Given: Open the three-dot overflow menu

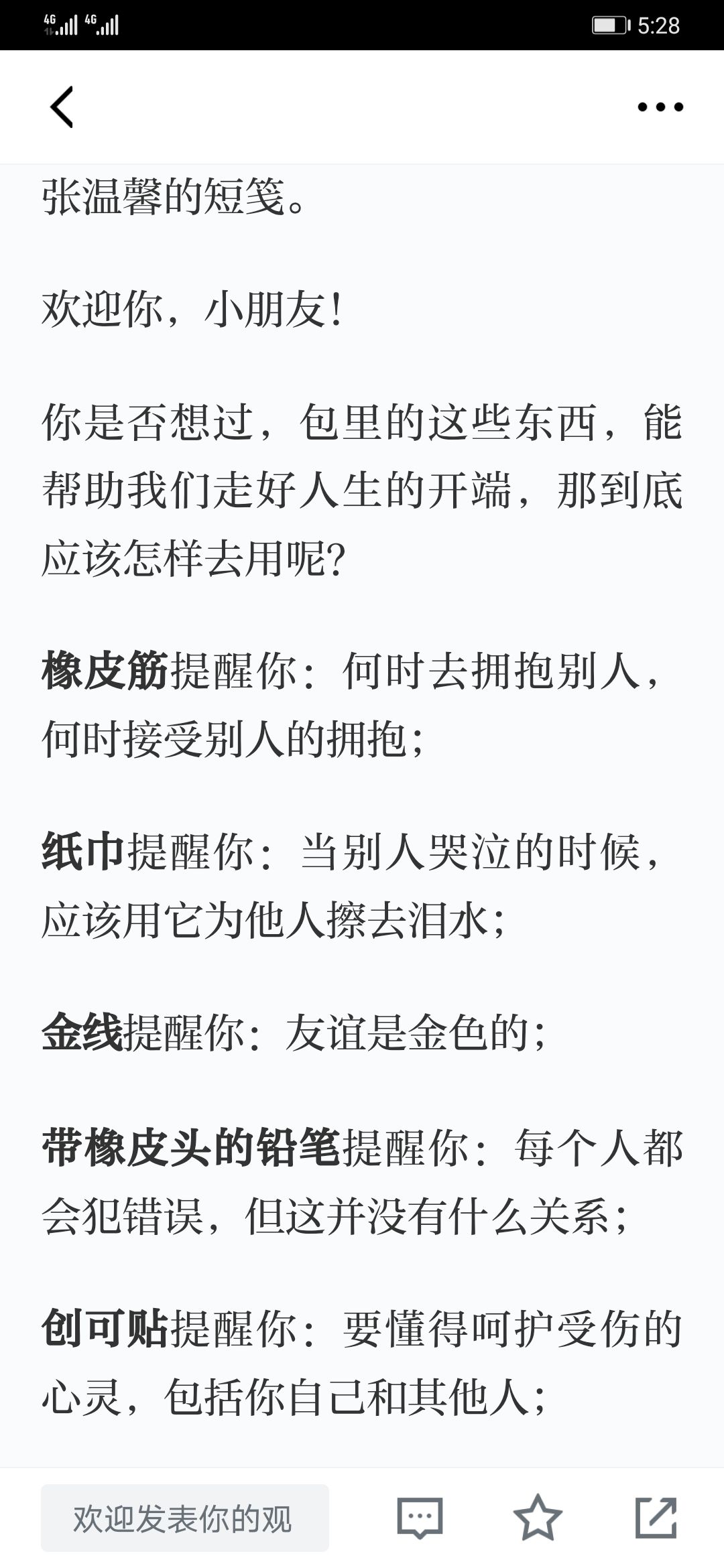Looking at the screenshot, I should tap(660, 107).
